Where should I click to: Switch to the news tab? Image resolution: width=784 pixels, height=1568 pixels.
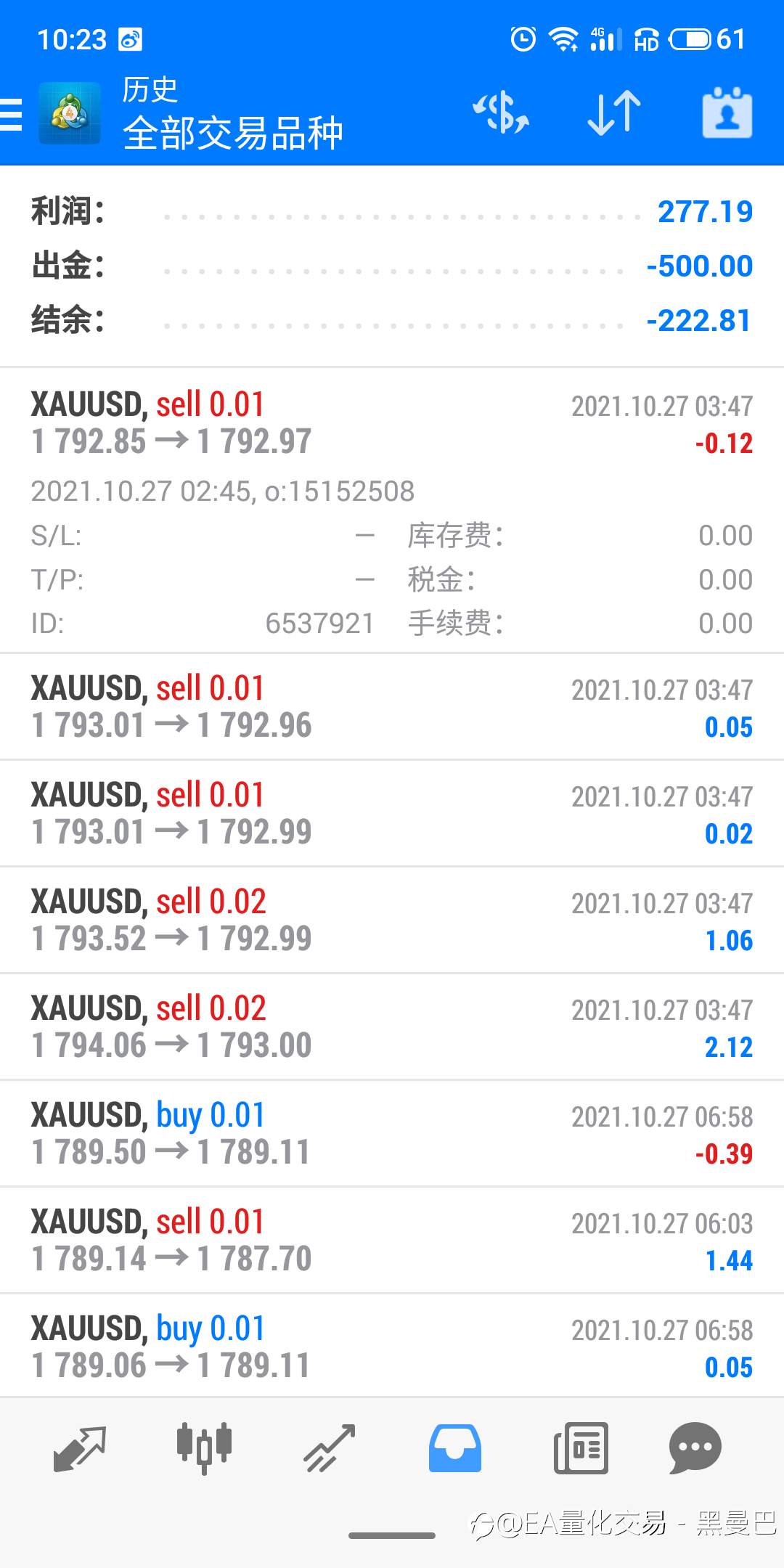581,1448
